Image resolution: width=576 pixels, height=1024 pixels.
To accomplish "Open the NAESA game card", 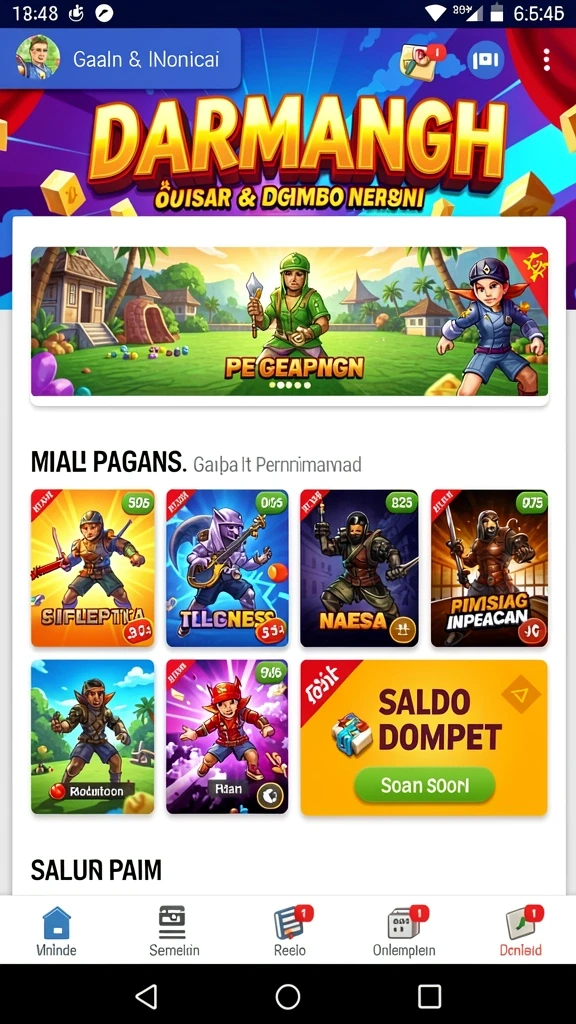I will click(x=359, y=568).
